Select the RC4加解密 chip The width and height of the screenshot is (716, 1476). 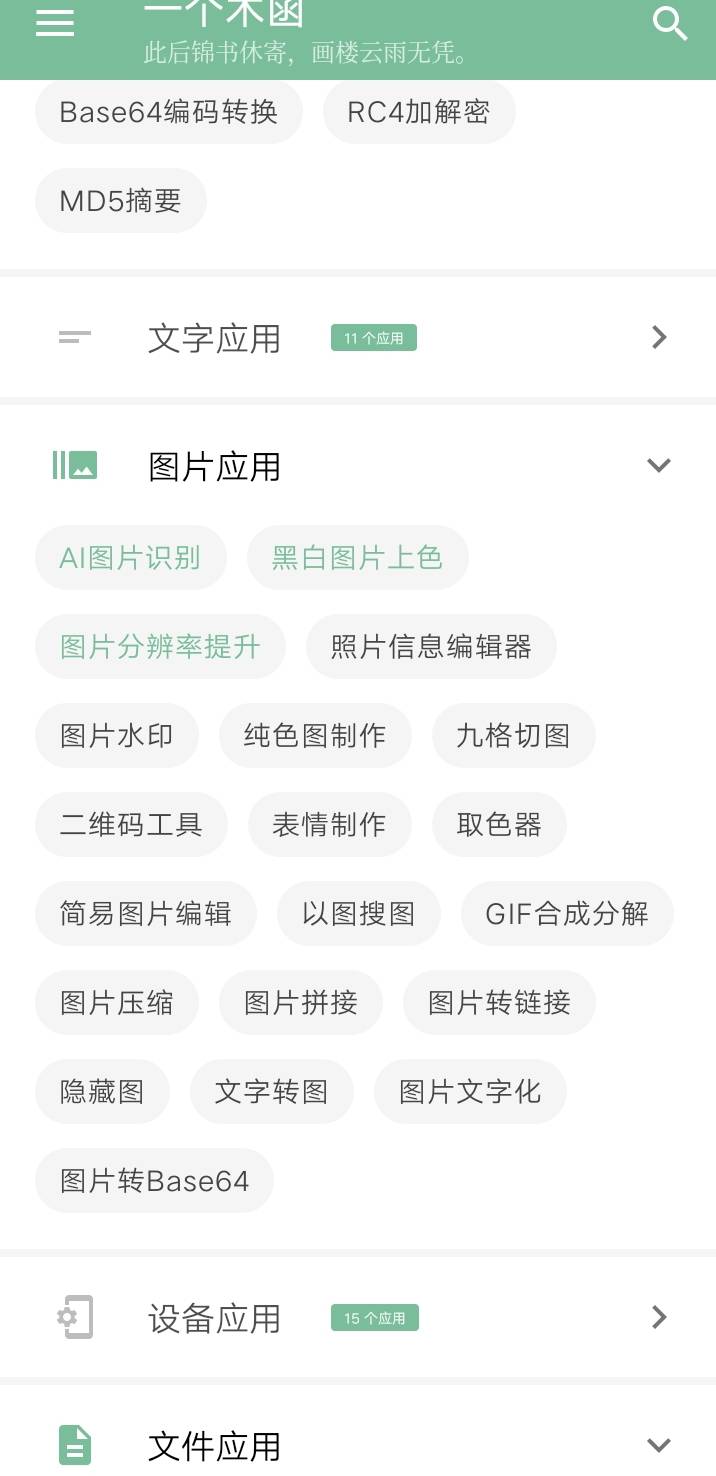coord(419,112)
